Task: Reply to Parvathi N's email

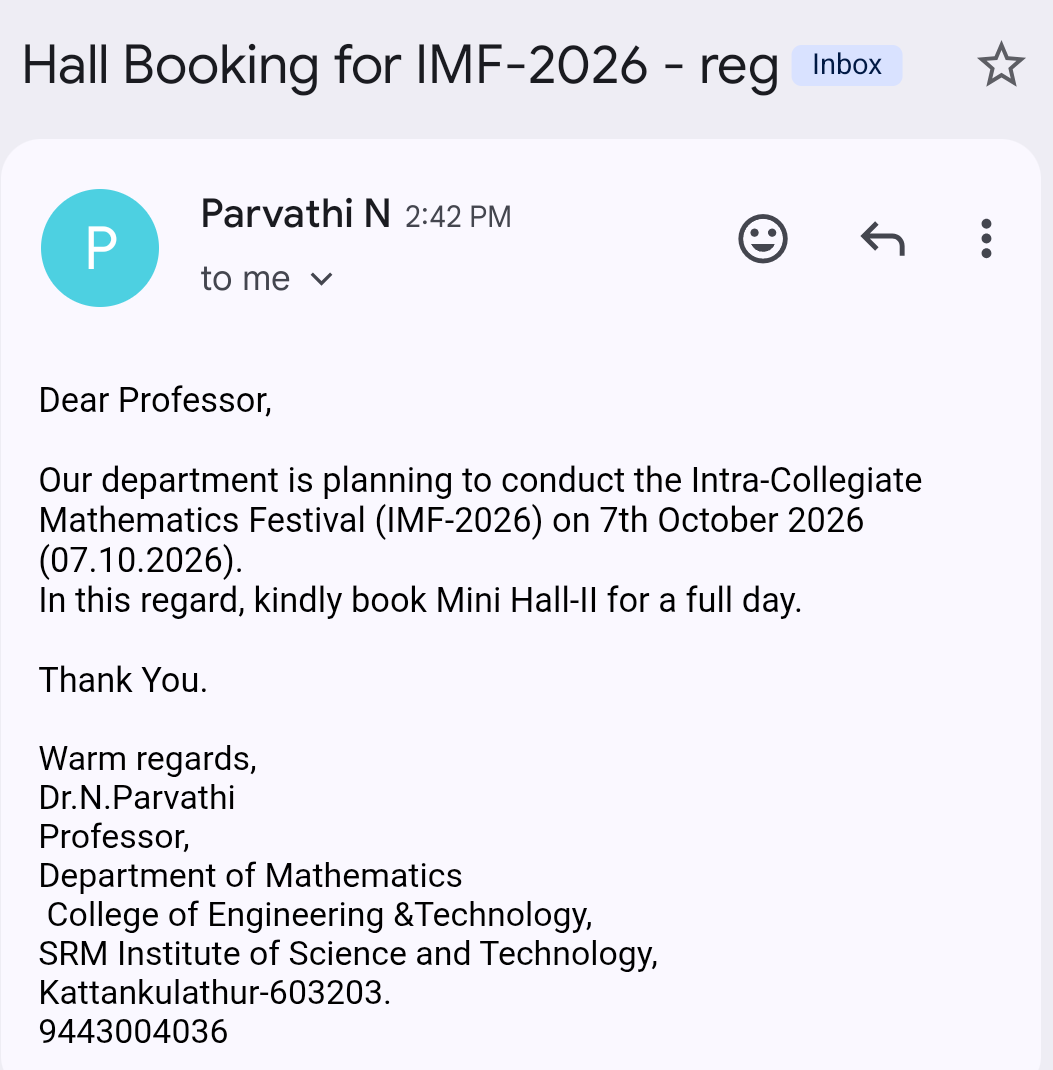Action: pyautogui.click(x=882, y=239)
